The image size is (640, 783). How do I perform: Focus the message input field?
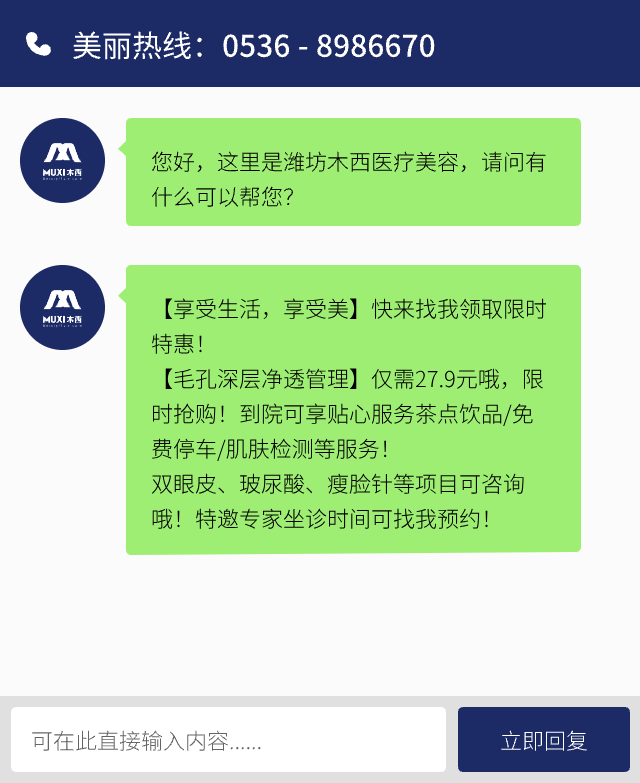[x=228, y=740]
